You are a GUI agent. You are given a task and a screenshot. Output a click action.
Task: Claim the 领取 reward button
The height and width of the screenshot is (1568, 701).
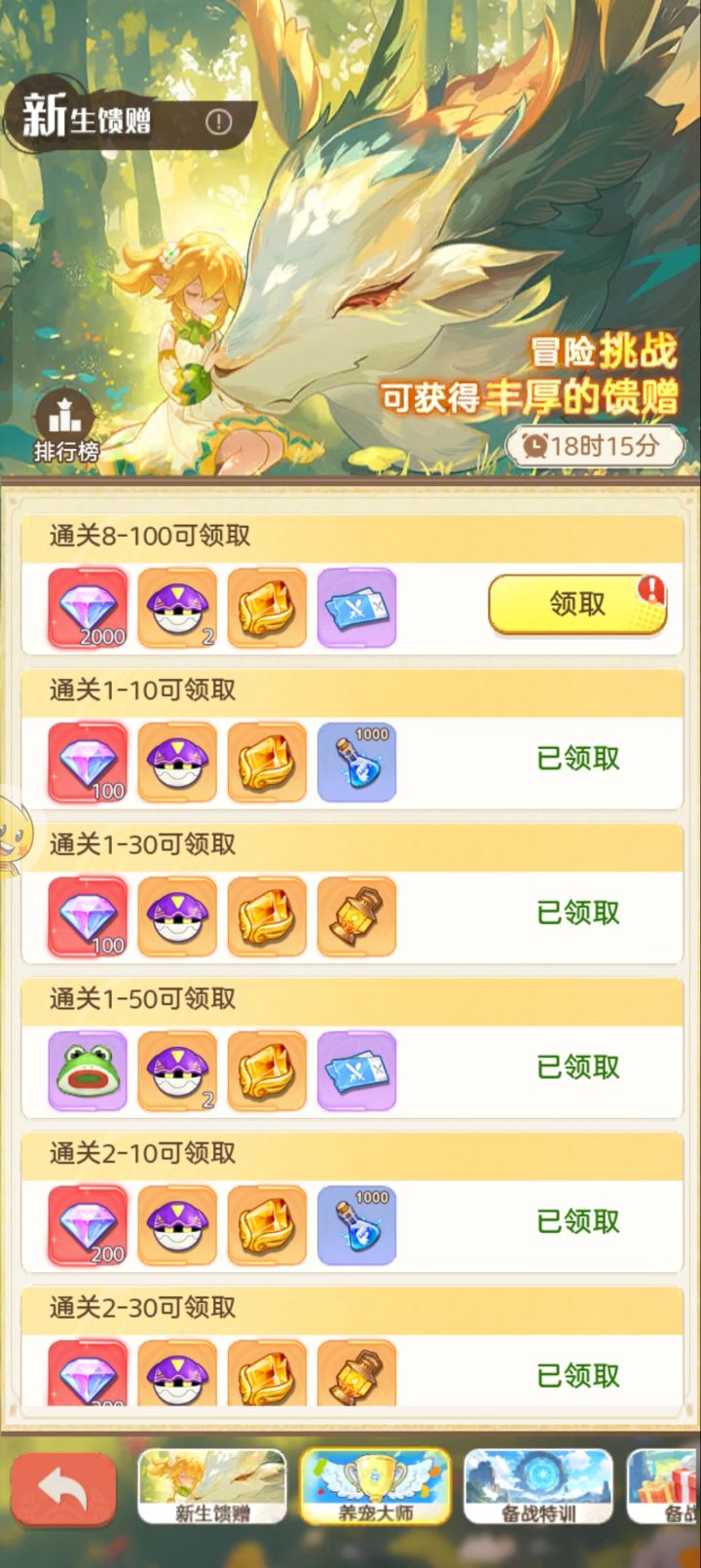577,604
